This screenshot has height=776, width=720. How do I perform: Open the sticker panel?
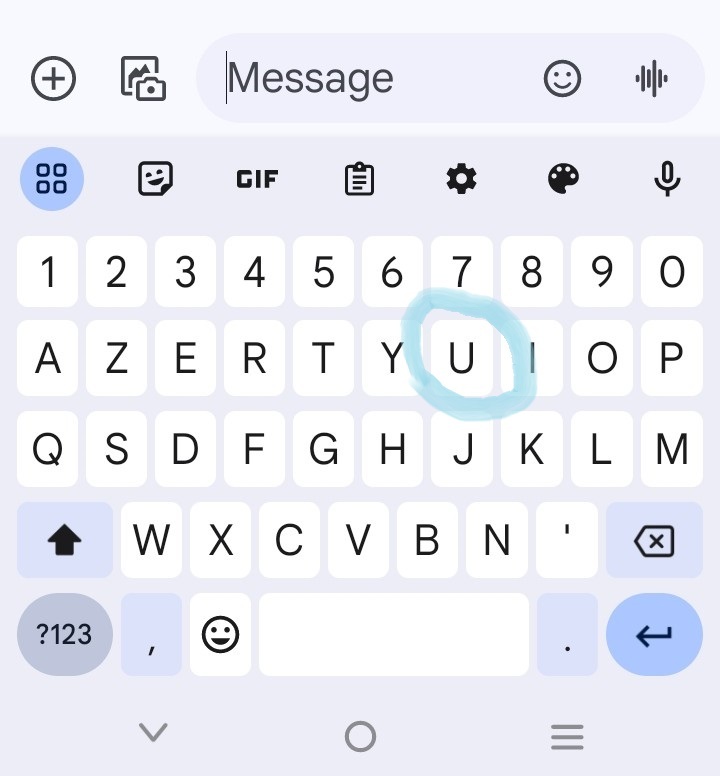pos(155,178)
